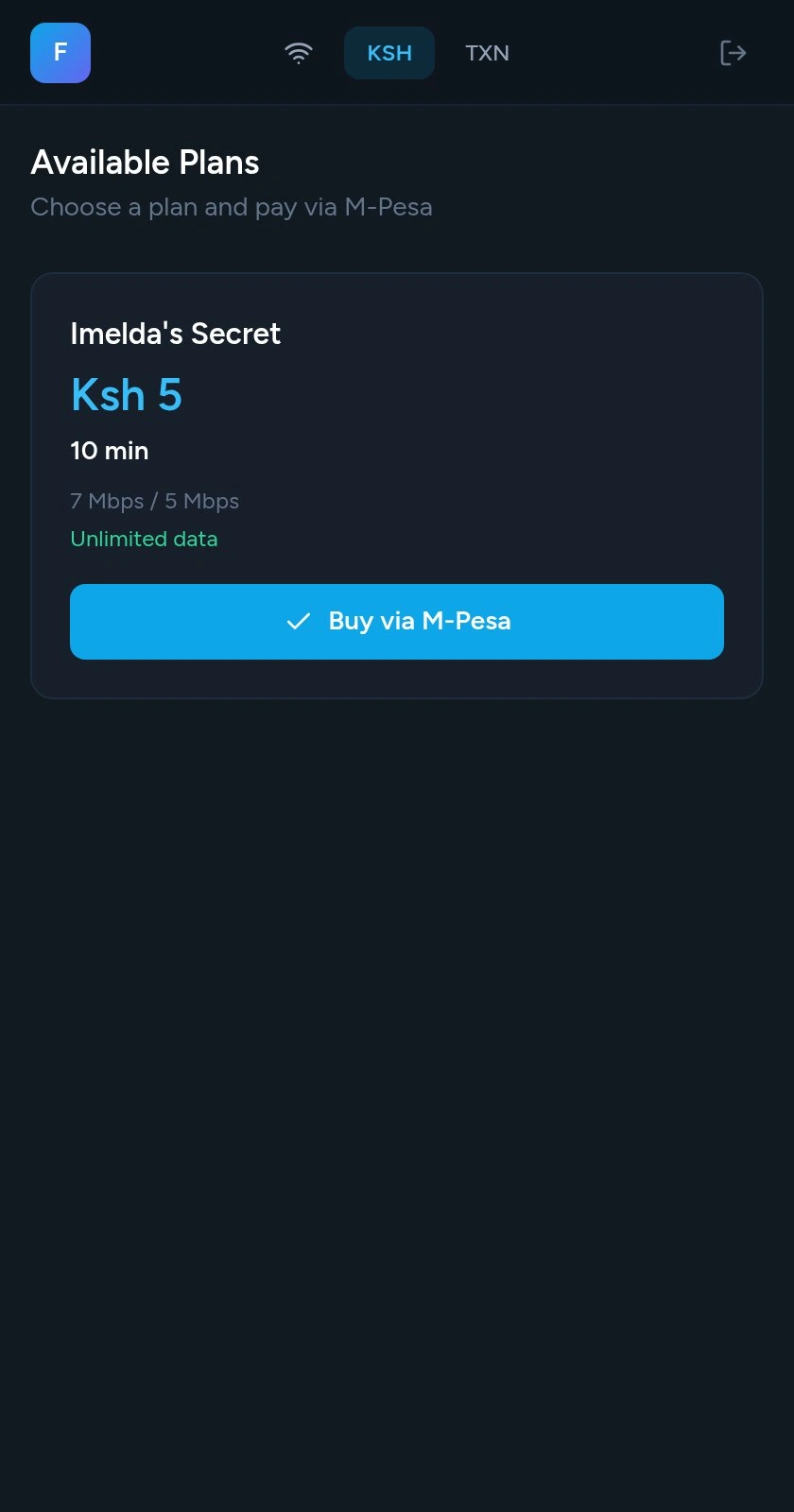Image resolution: width=794 pixels, height=1512 pixels.
Task: Buy Imelda's Secret plan via M-Pesa
Action: click(397, 621)
